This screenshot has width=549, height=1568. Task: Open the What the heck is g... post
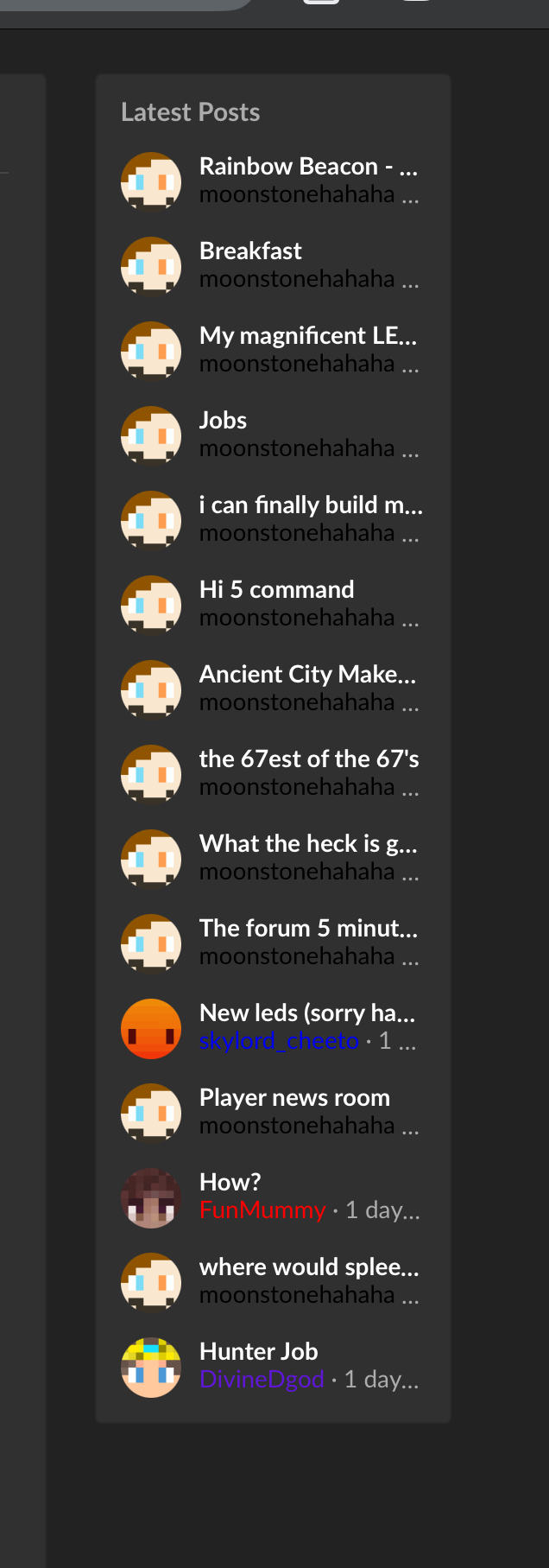tap(307, 843)
